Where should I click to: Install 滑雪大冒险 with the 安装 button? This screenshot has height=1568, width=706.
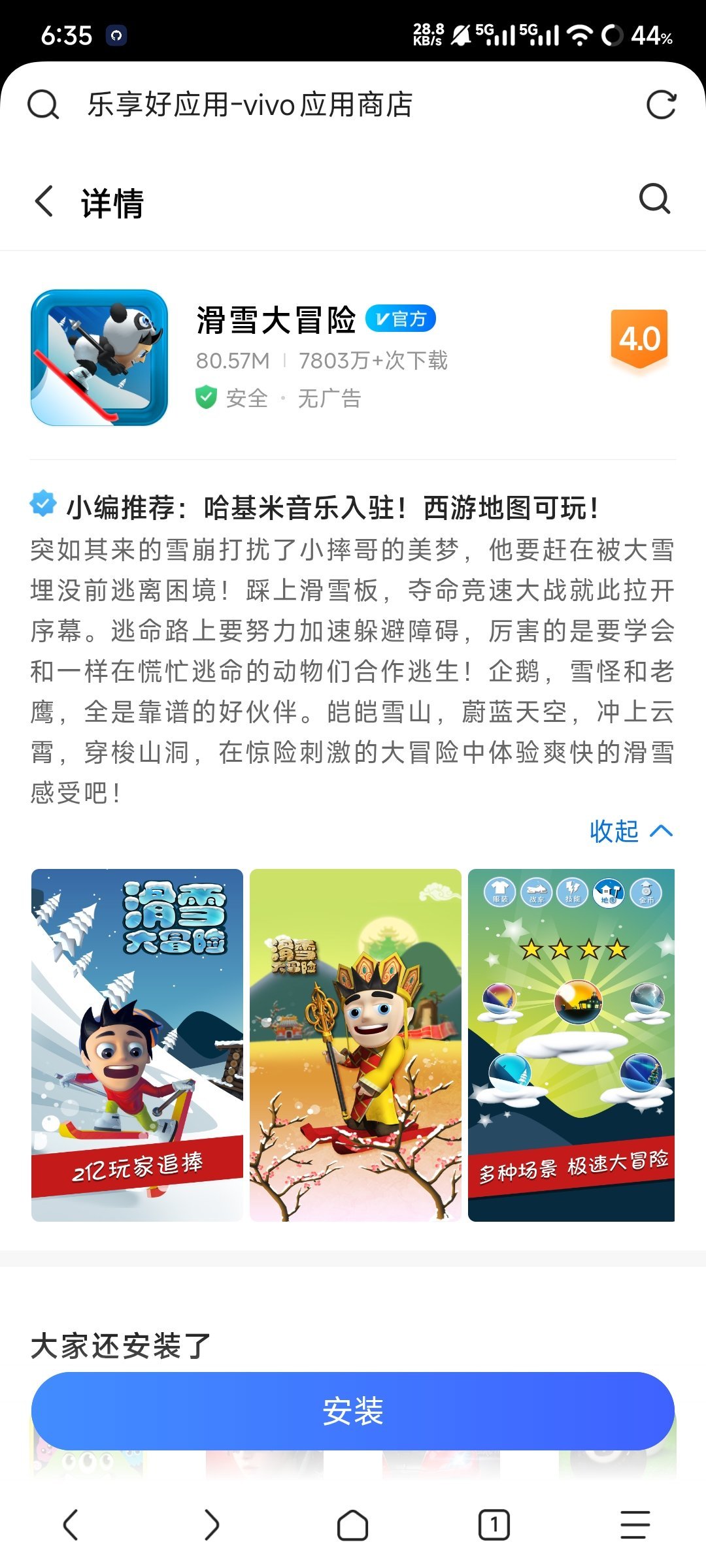353,1411
